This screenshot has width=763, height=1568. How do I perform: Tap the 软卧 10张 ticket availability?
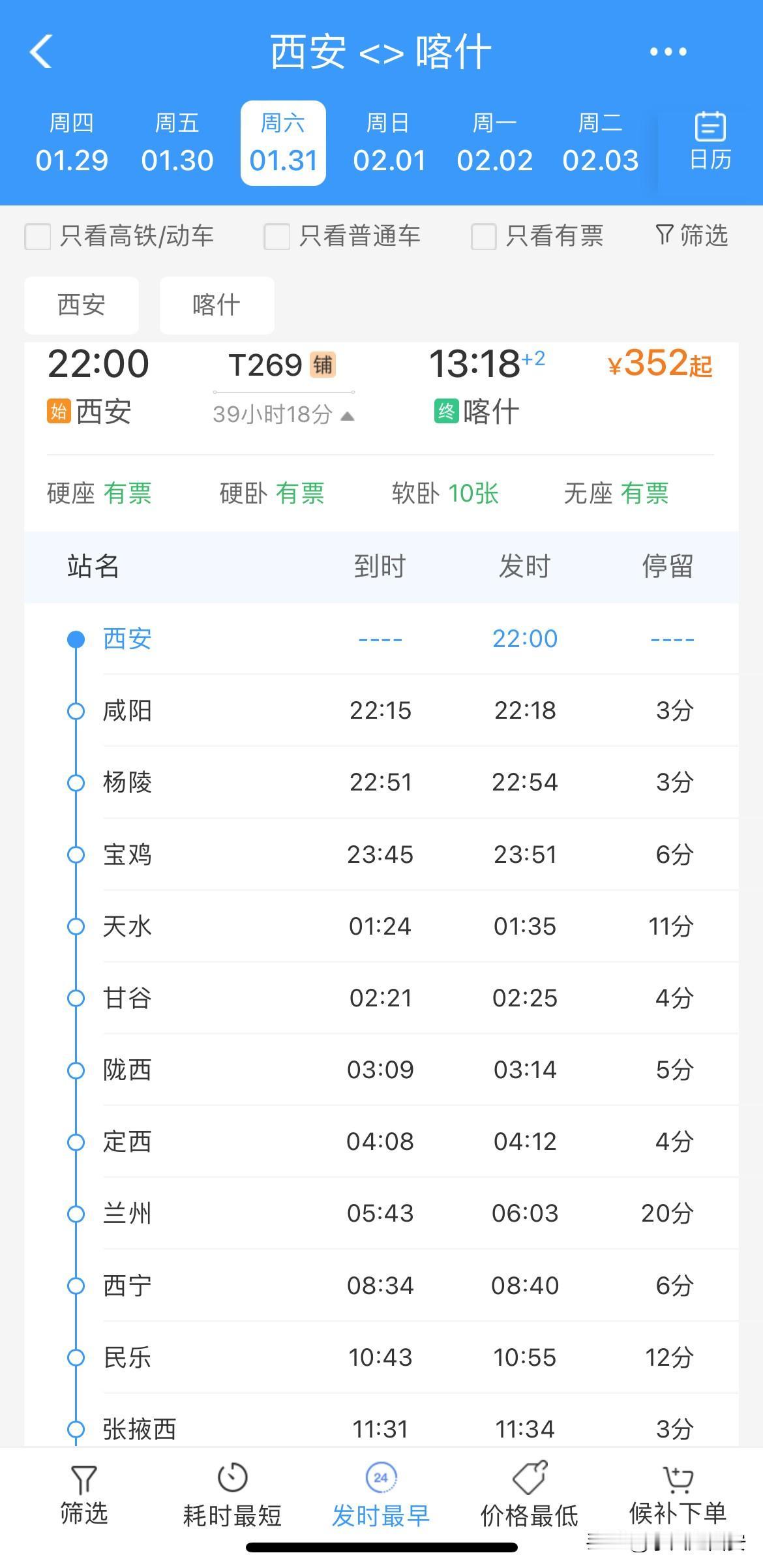point(445,494)
